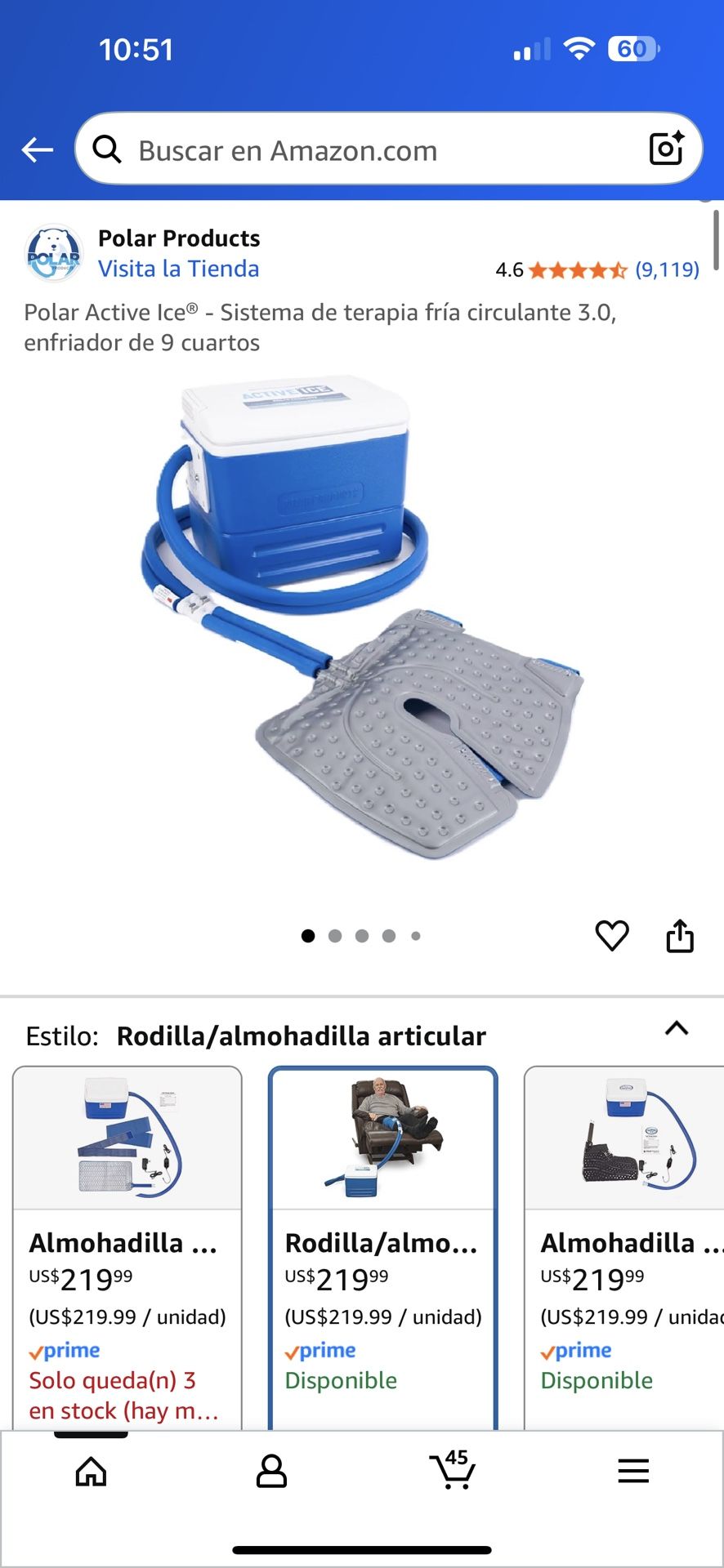724x1568 pixels.
Task: View the 9,119 customer ratings
Action: click(667, 269)
